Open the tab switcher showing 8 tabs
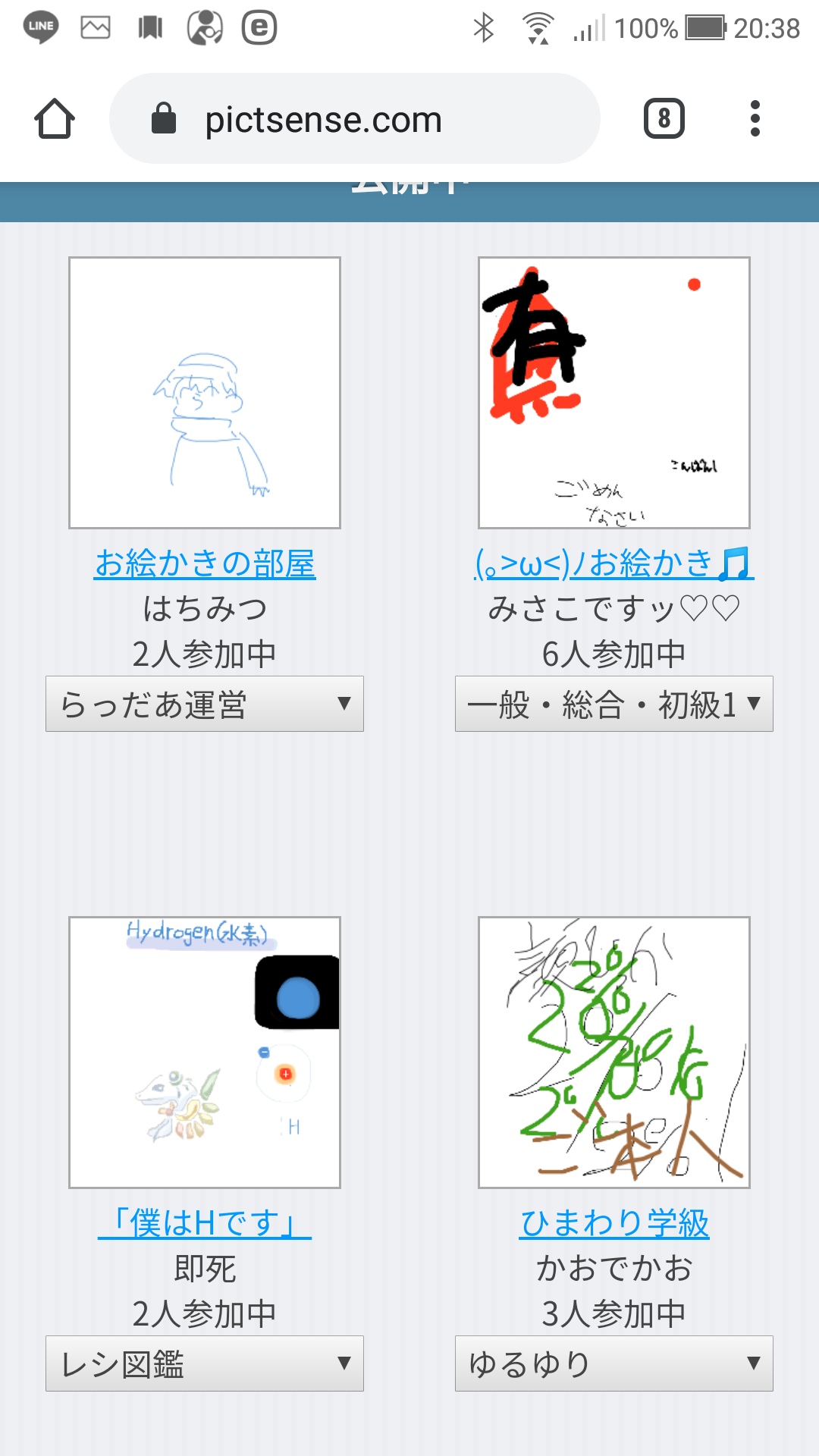Viewport: 819px width, 1456px height. [664, 119]
